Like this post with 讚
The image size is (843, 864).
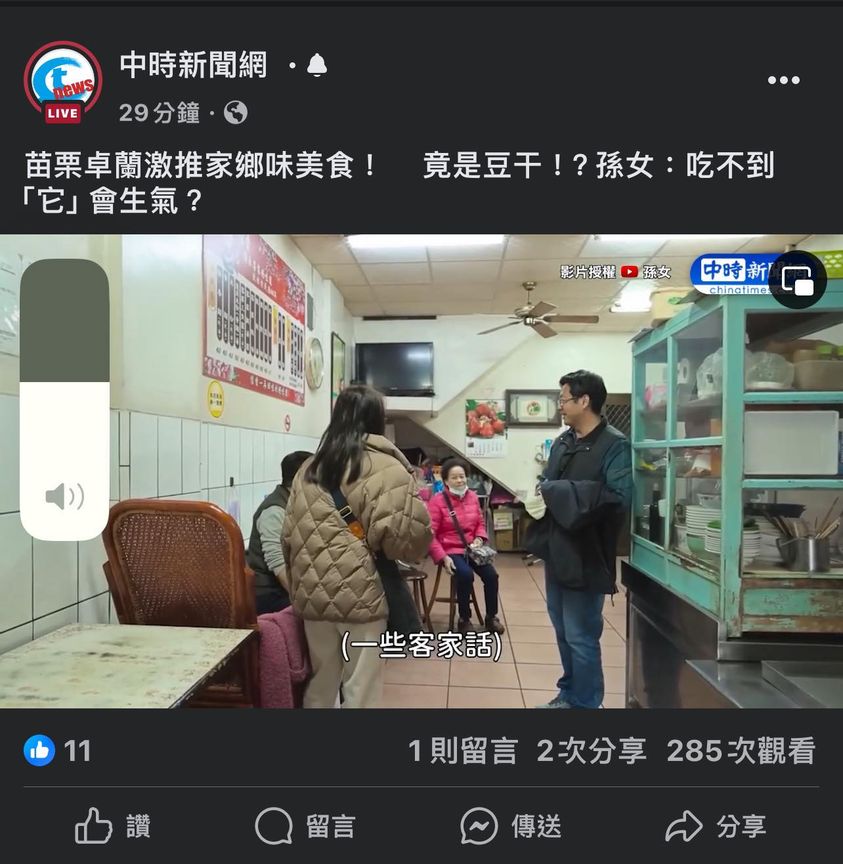(x=113, y=826)
